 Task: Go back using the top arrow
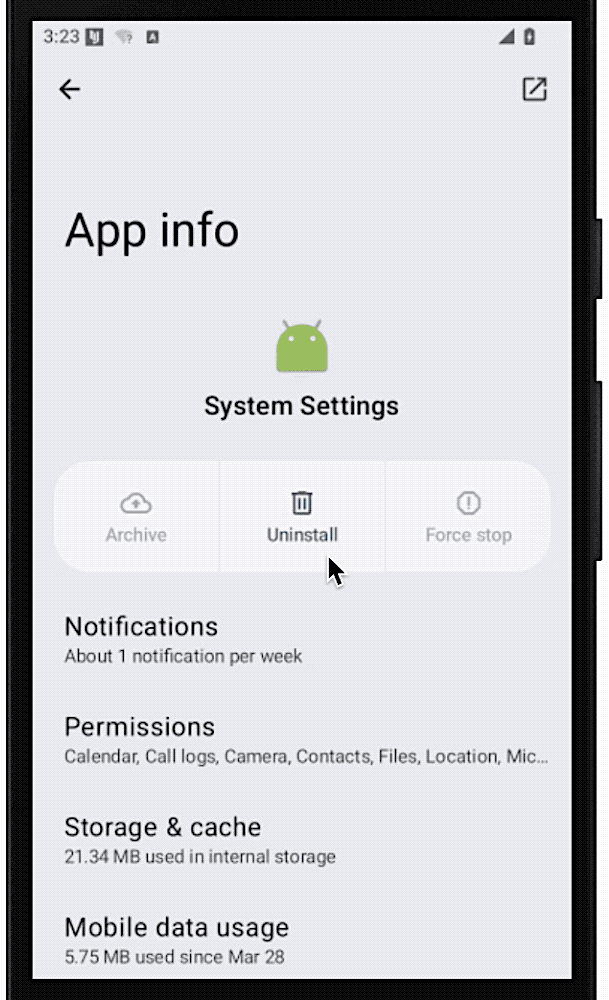click(69, 90)
